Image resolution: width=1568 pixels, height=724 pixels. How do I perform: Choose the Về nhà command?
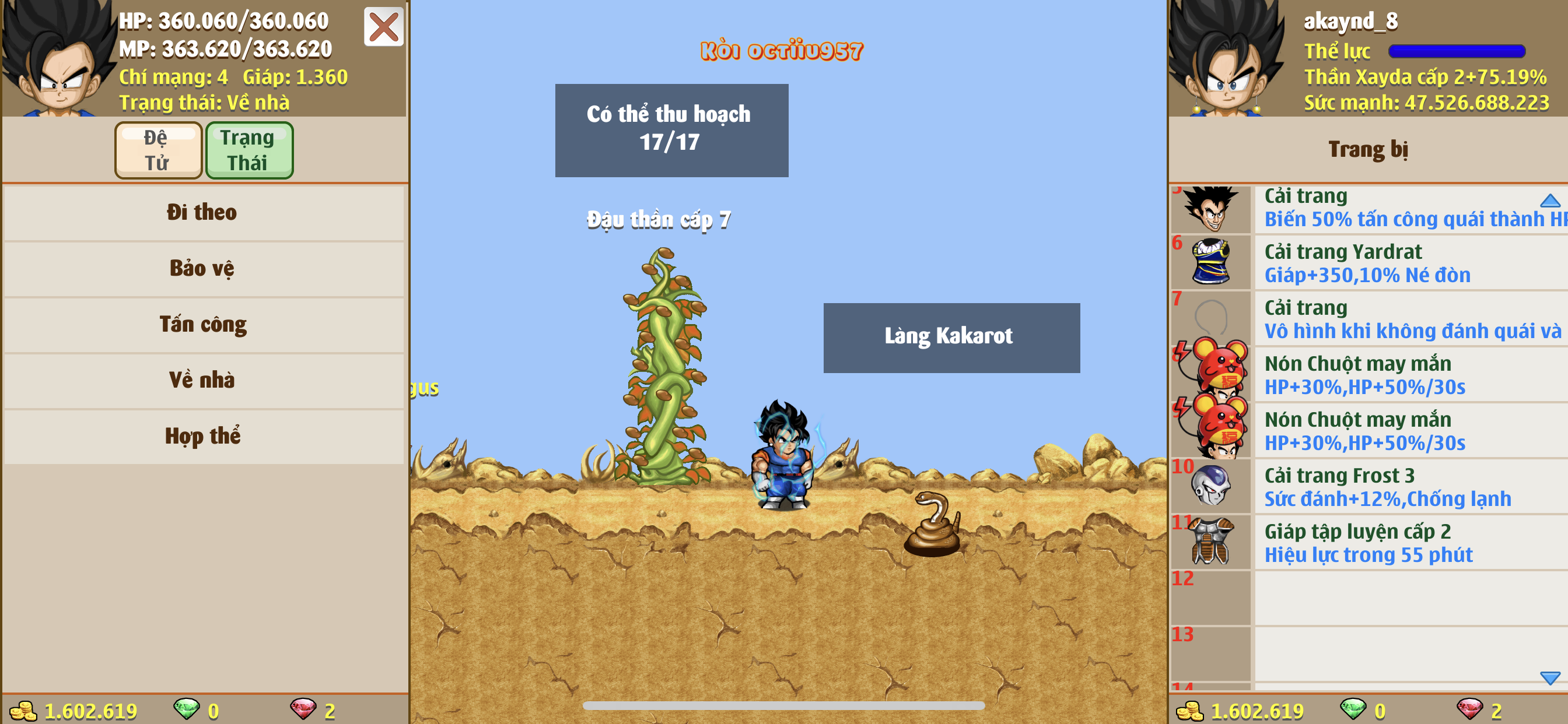tap(204, 380)
